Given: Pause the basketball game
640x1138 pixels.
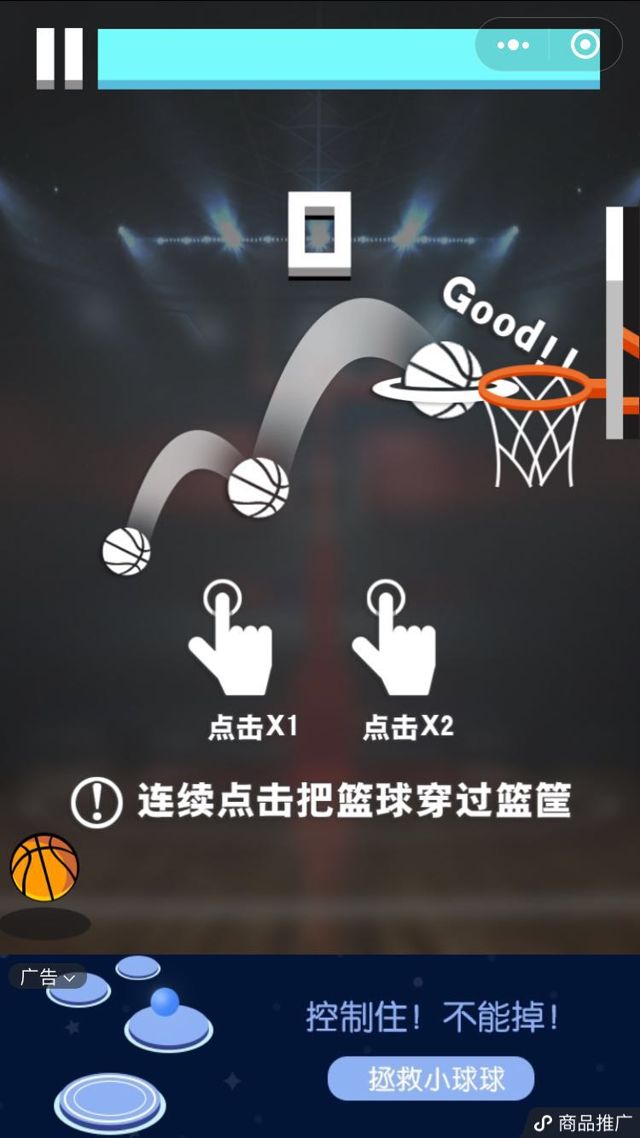Looking at the screenshot, I should pos(59,58).
